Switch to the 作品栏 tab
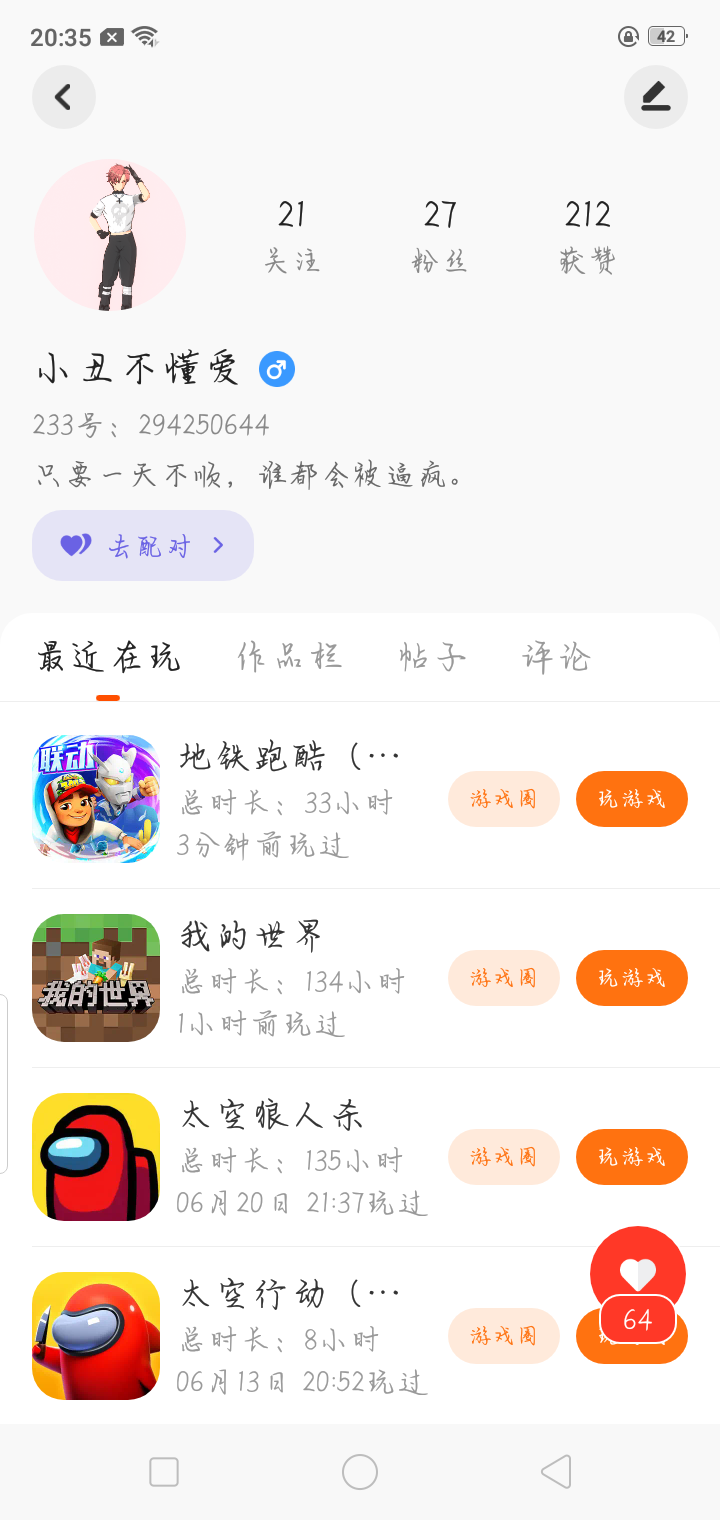Screen dimensions: 720x1520 click(x=290, y=657)
